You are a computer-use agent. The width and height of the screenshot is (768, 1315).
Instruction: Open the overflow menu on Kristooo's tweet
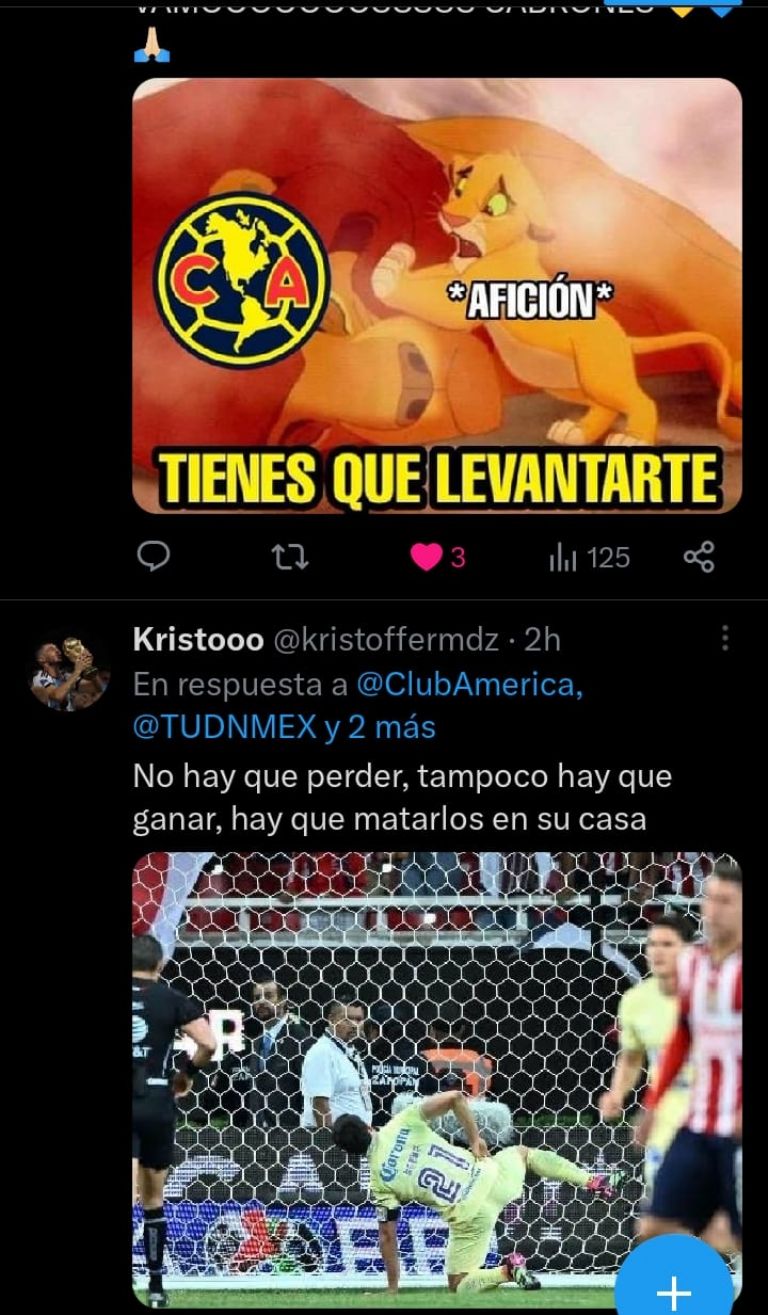[725, 639]
